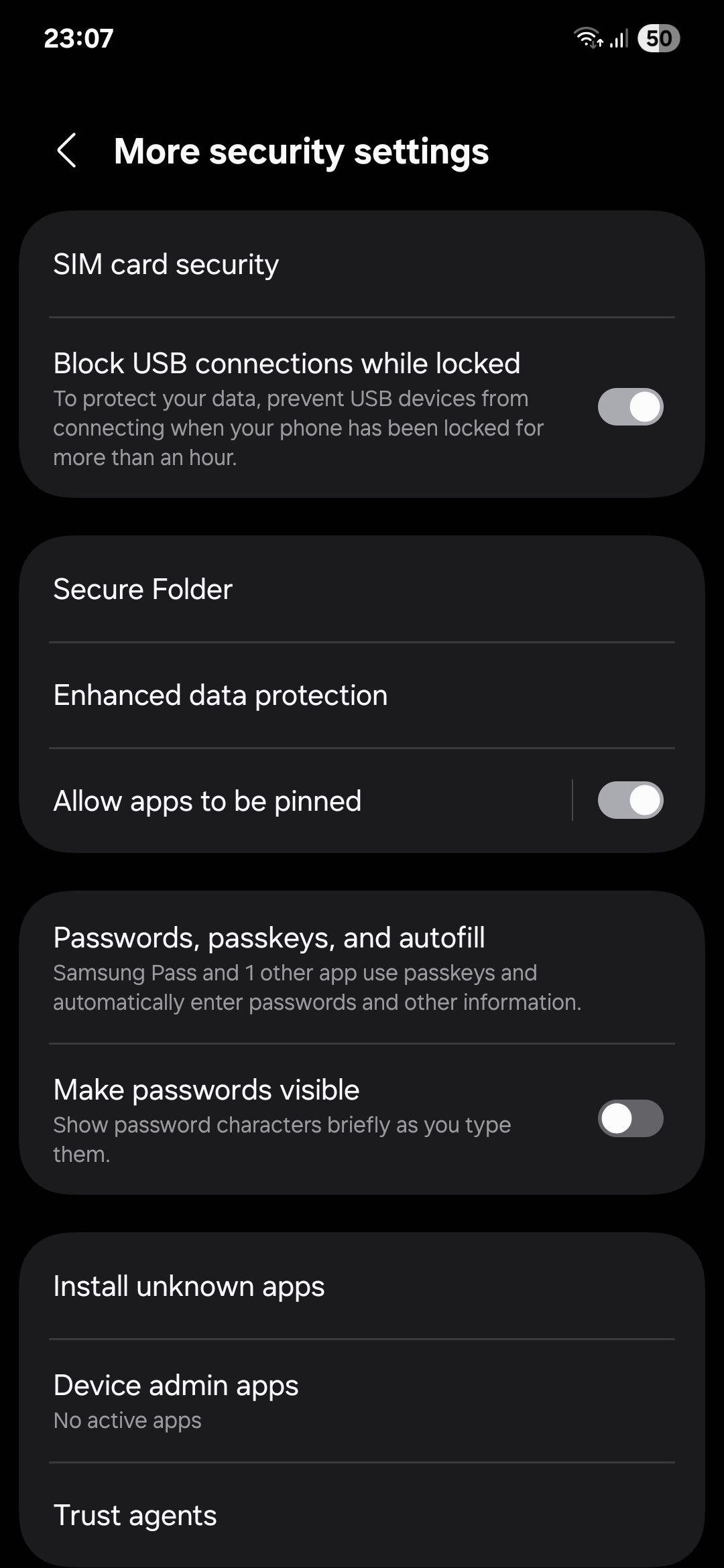The image size is (724, 1568).
Task: Turn off Allow apps to be pinned
Action: point(629,800)
